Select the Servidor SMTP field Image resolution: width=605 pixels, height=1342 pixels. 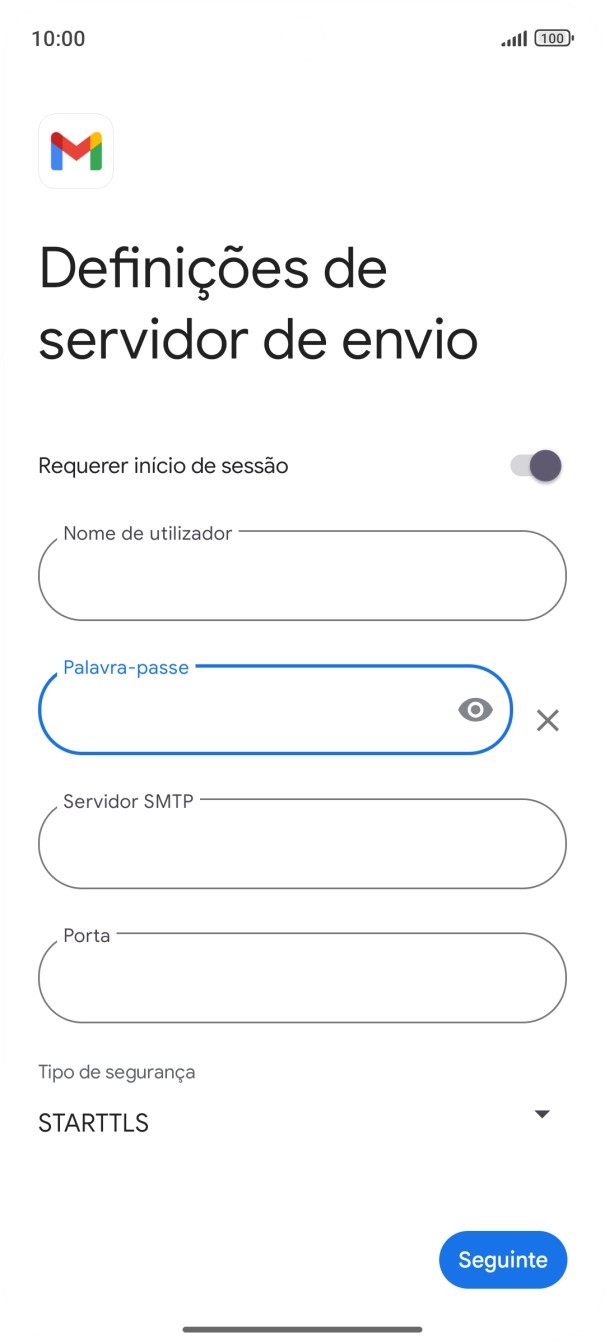pyautogui.click(x=302, y=844)
